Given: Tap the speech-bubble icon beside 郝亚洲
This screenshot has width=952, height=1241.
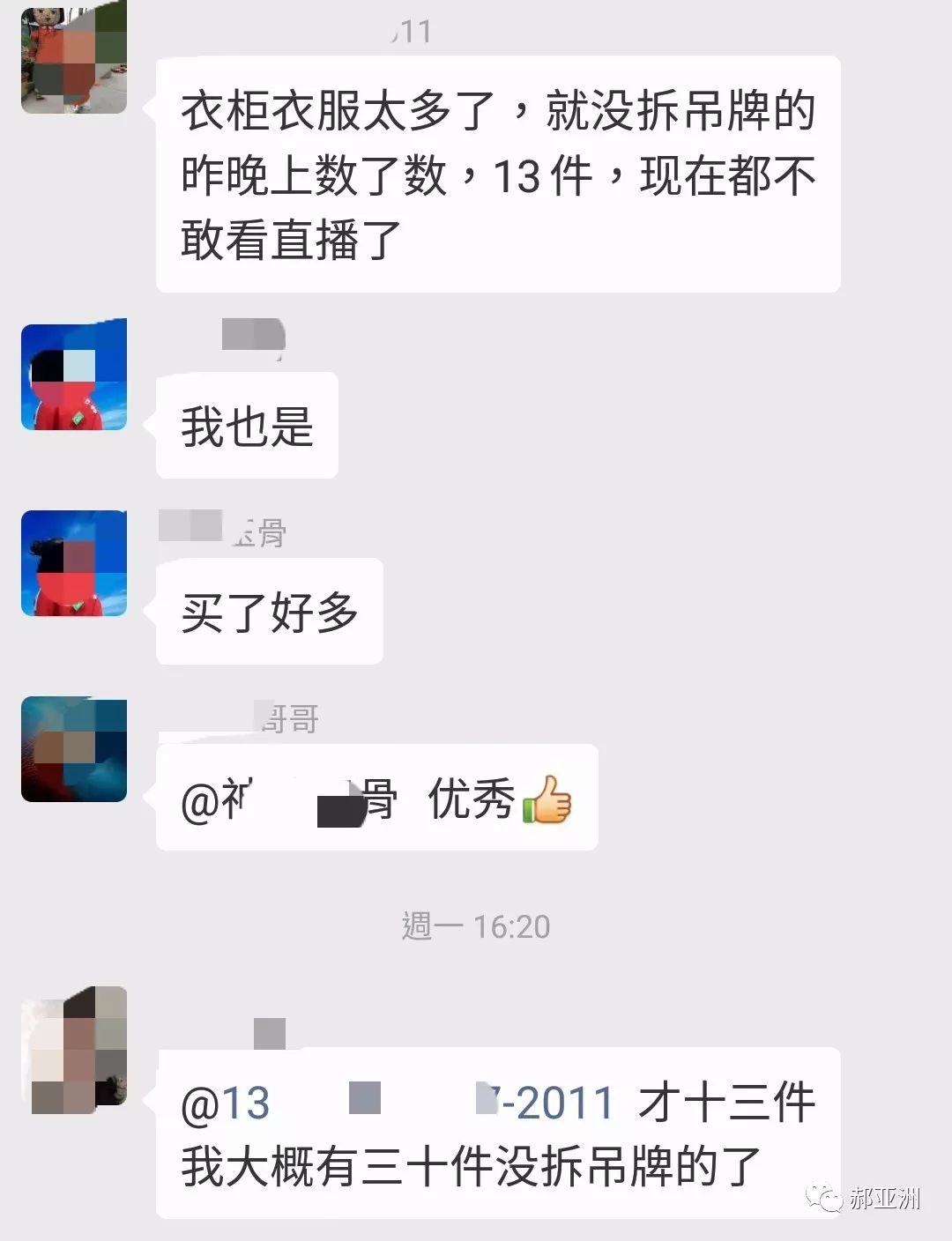Looking at the screenshot, I should point(822,1197).
